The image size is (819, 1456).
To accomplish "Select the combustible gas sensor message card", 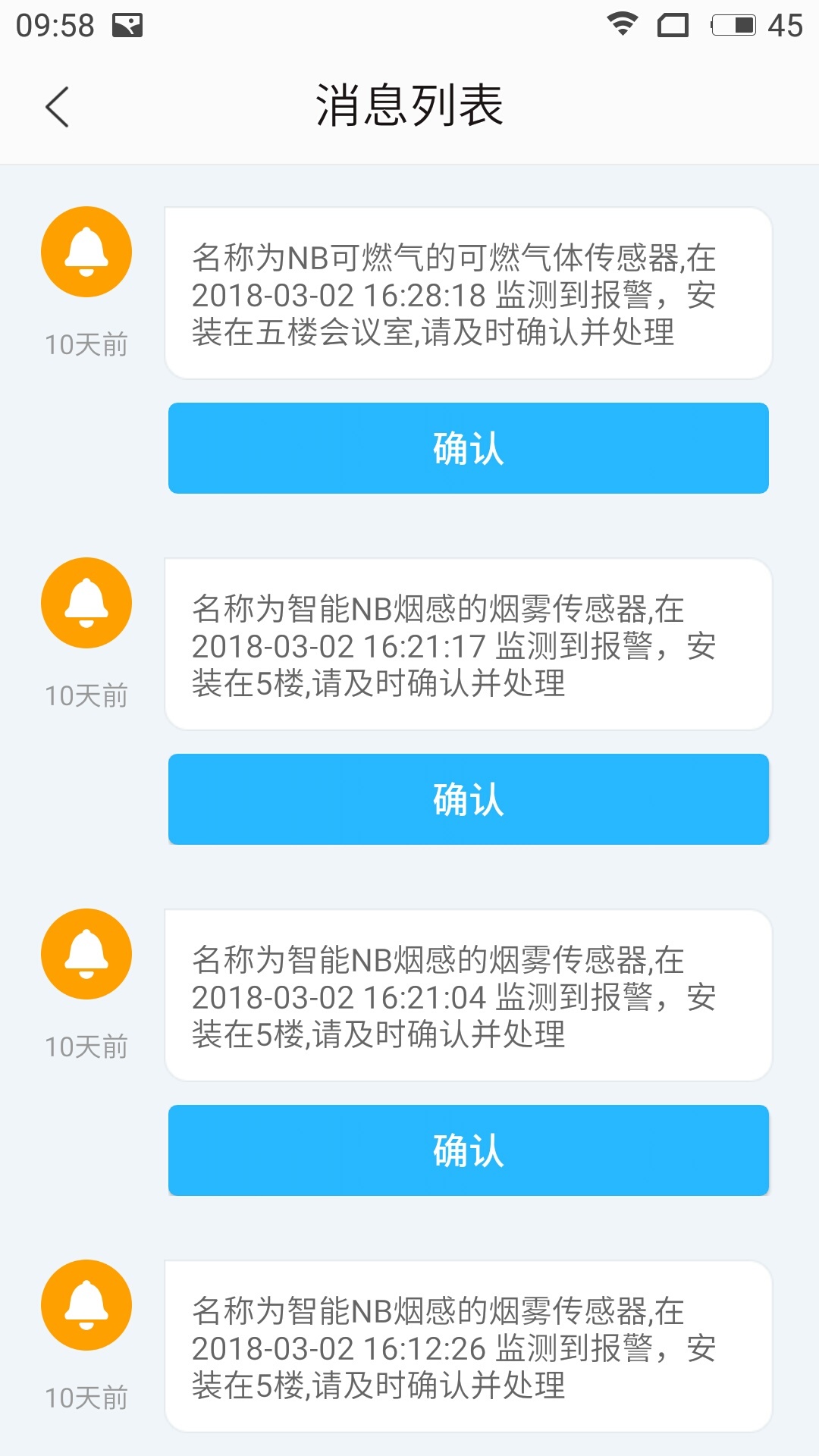I will click(x=467, y=292).
